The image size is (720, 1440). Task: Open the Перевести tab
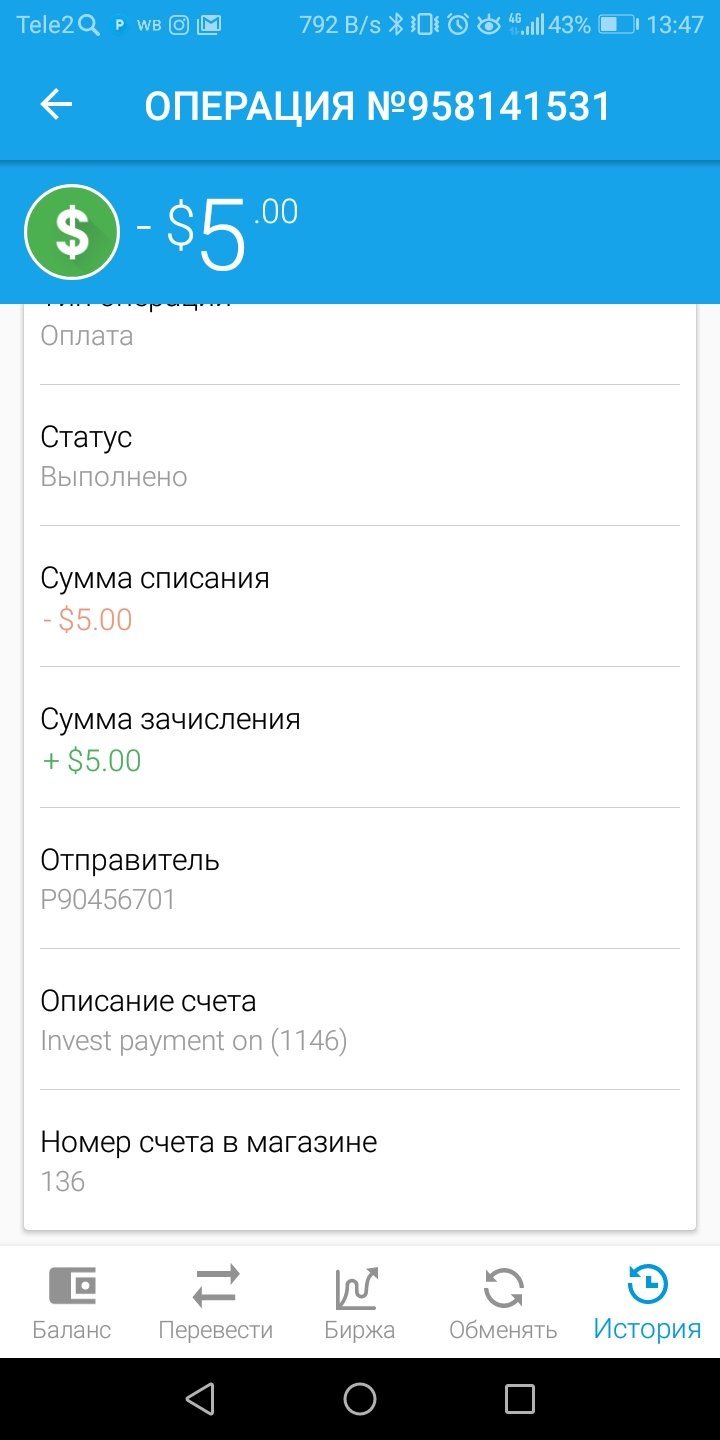click(x=216, y=1302)
